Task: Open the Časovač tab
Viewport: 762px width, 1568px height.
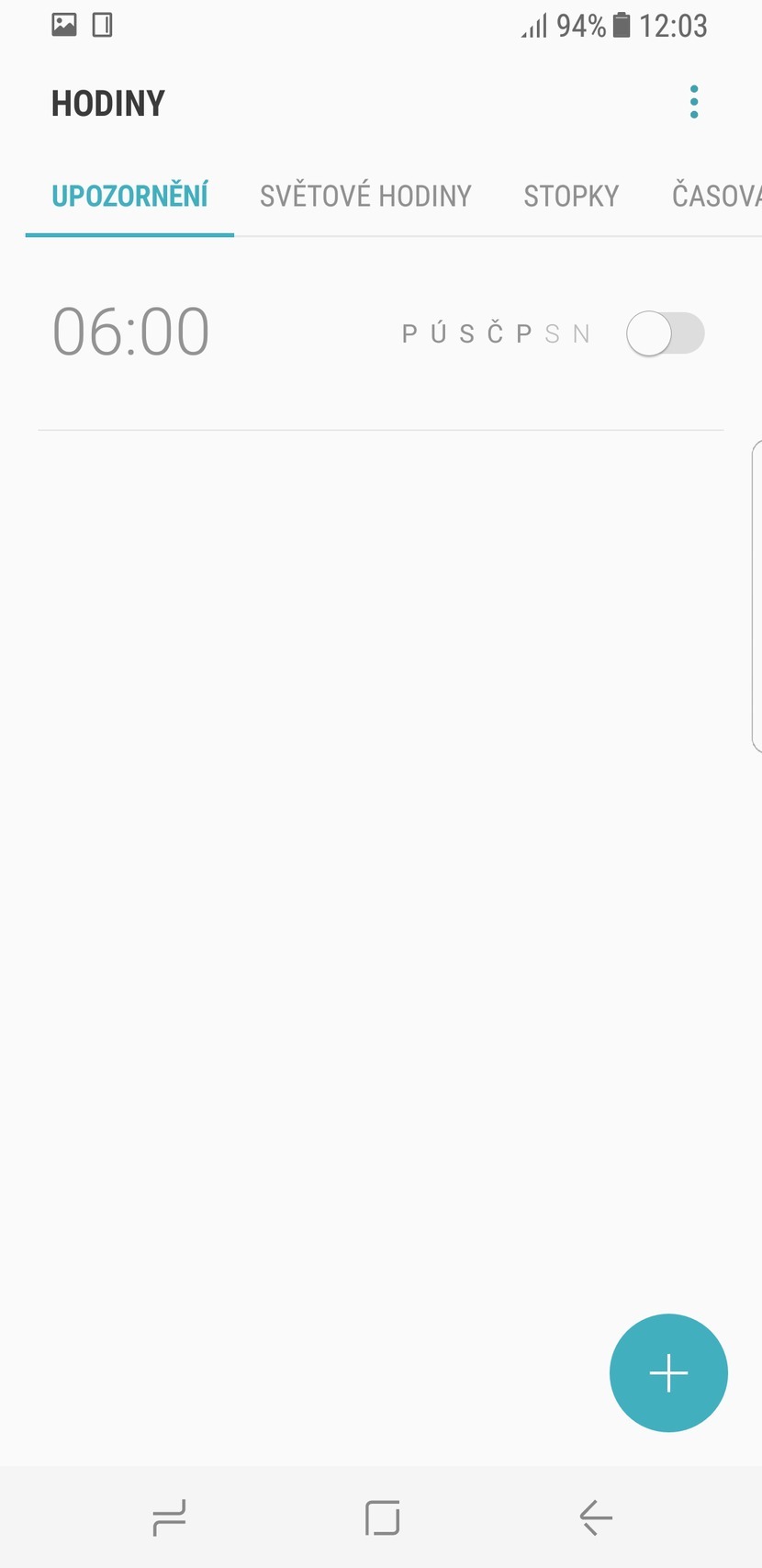Action: 716,196
